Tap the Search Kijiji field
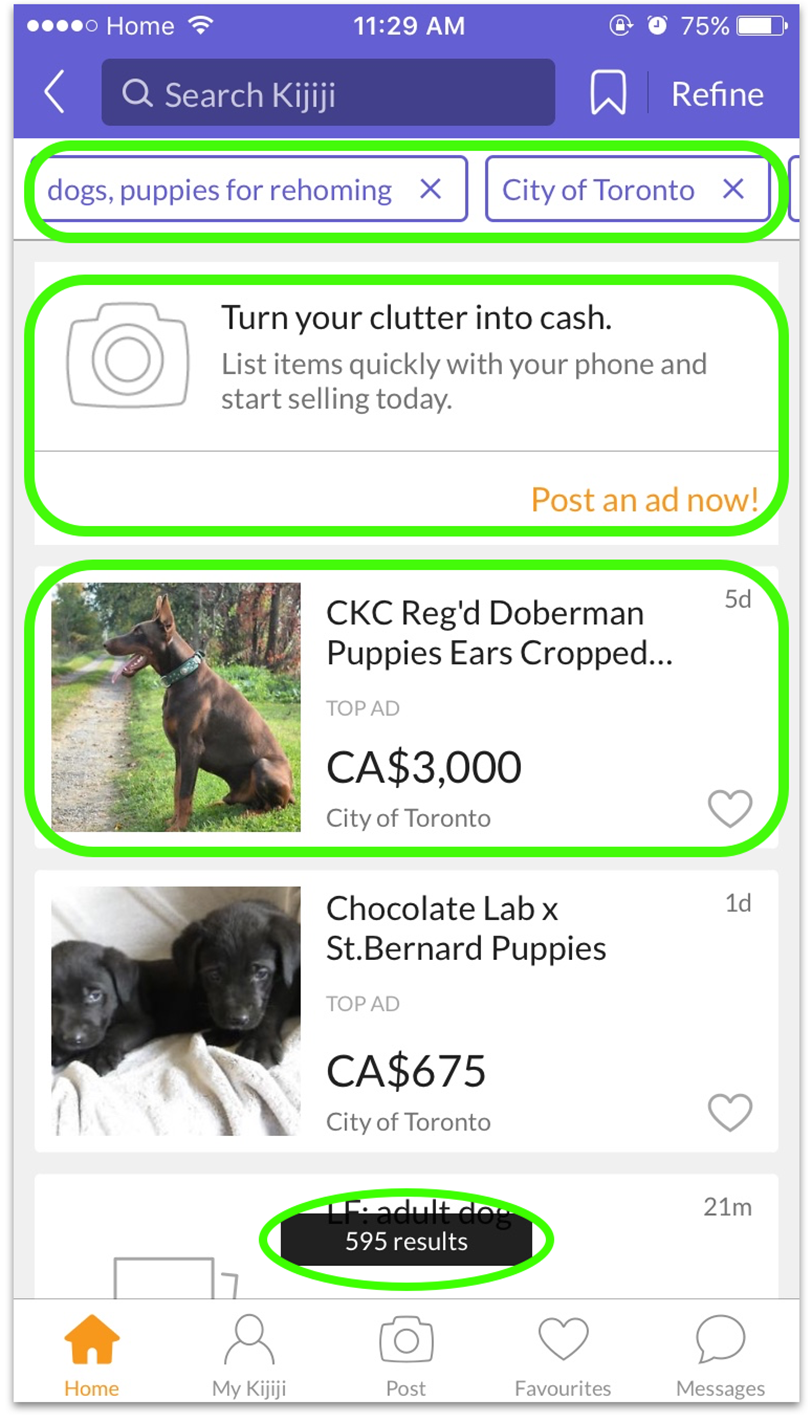The image size is (812, 1423). click(328, 94)
